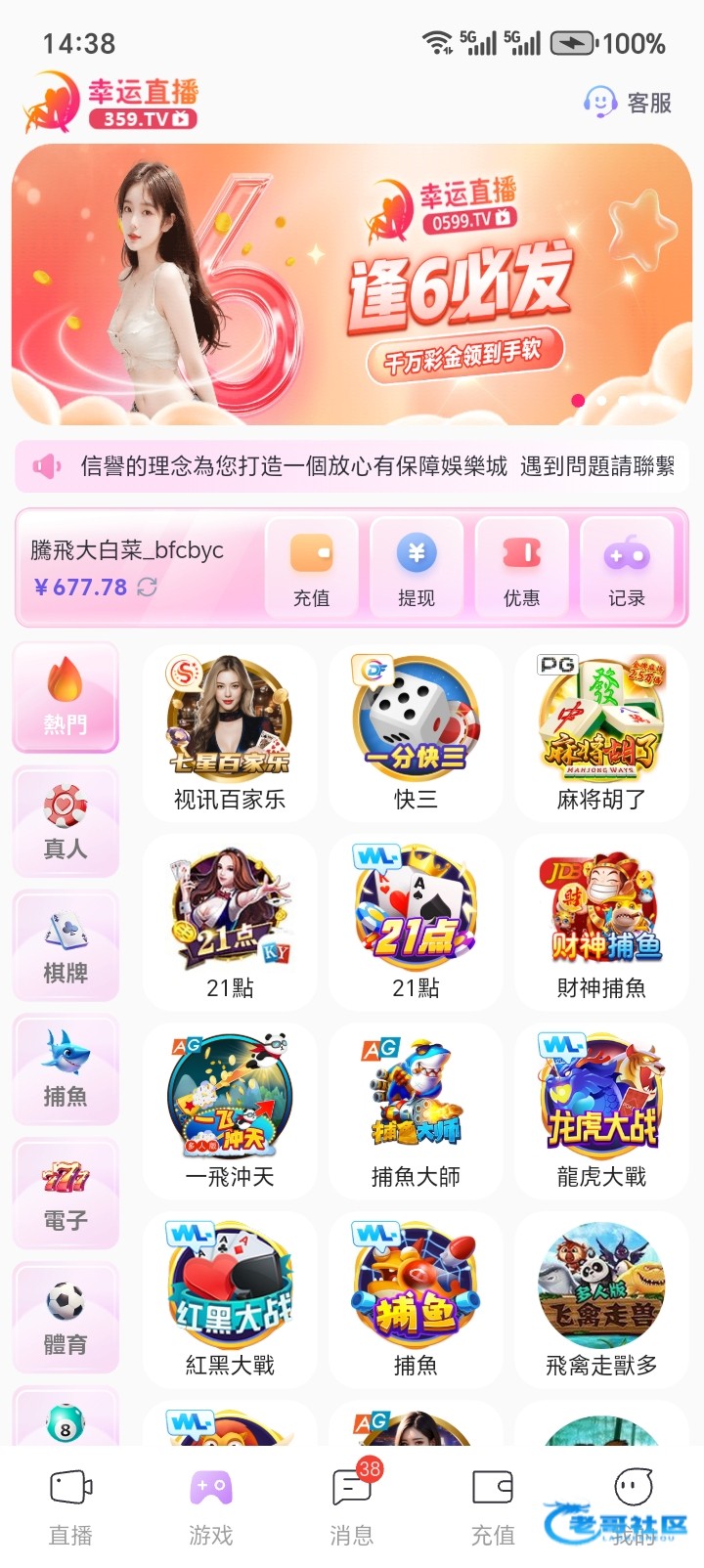Switch to 棋牌 category
704x1568 pixels.
[66, 945]
